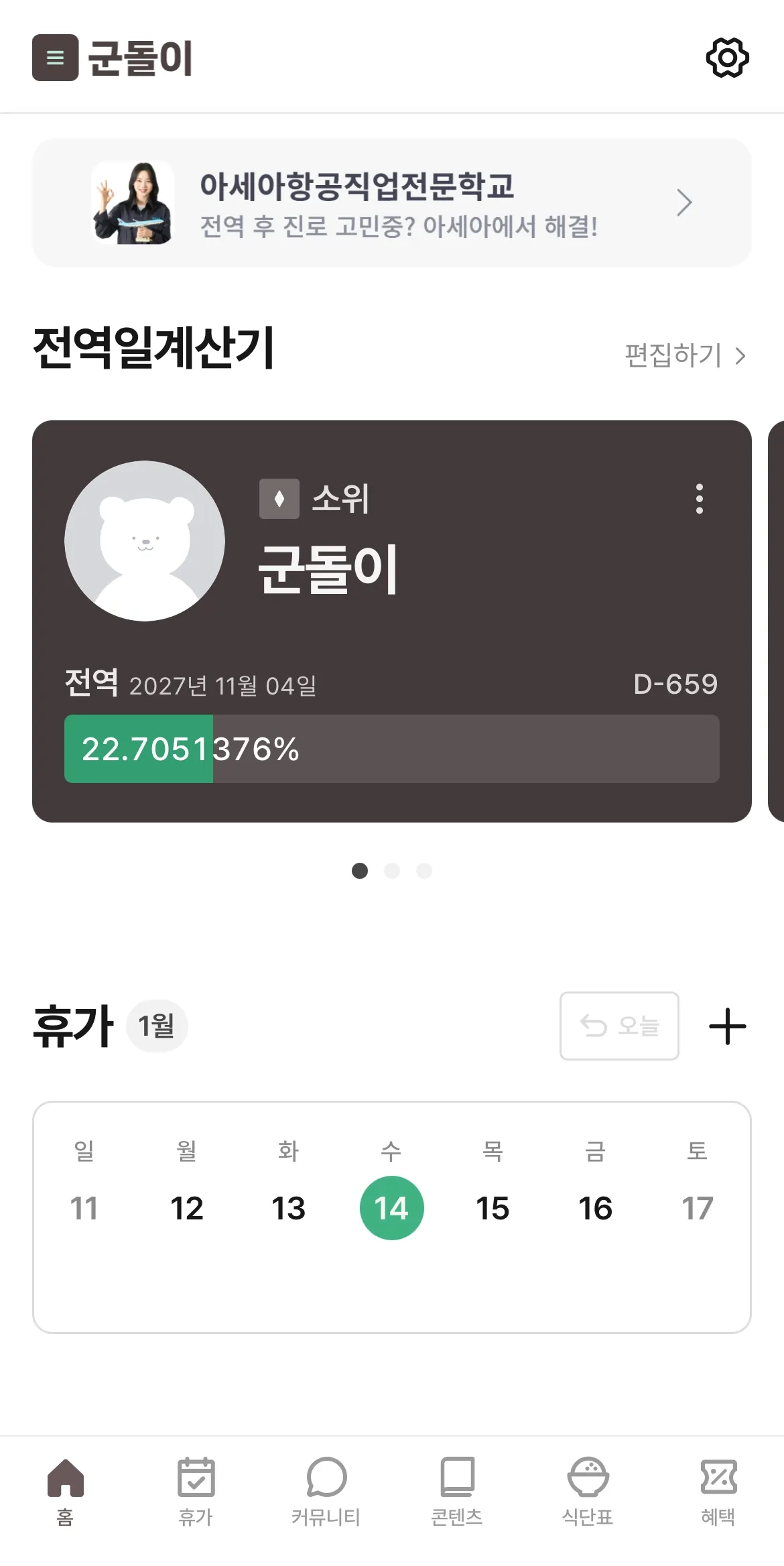Viewport: 784px width, 1566px height.
Task: Open the 아세아항공직업전문학교 banner
Action: [391, 202]
